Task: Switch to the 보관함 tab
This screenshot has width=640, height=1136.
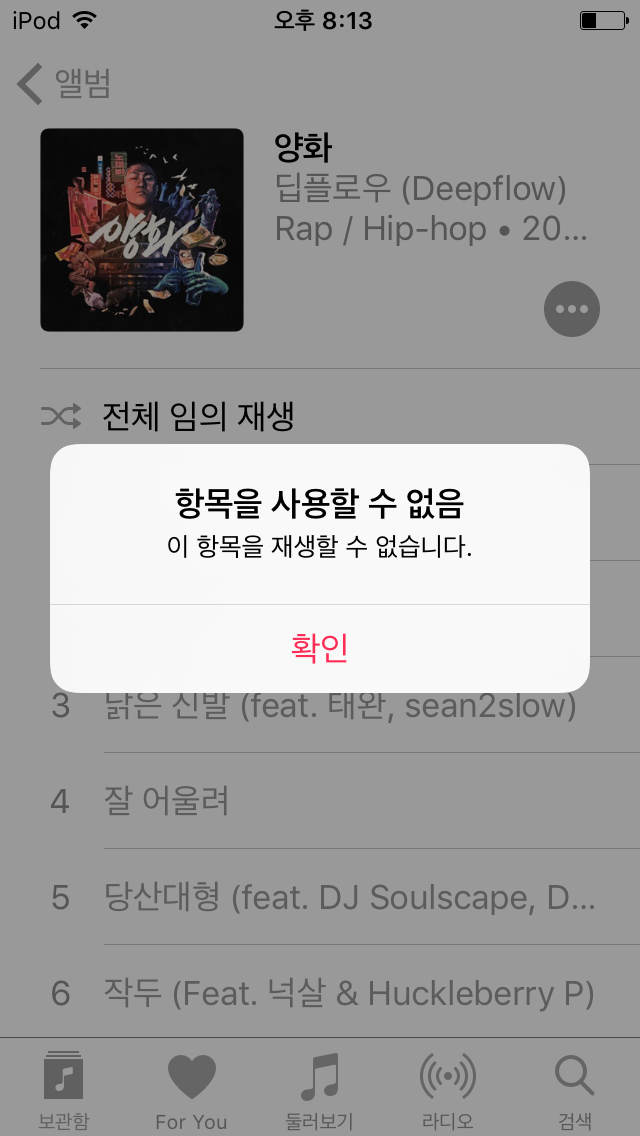Action: pos(64,1090)
